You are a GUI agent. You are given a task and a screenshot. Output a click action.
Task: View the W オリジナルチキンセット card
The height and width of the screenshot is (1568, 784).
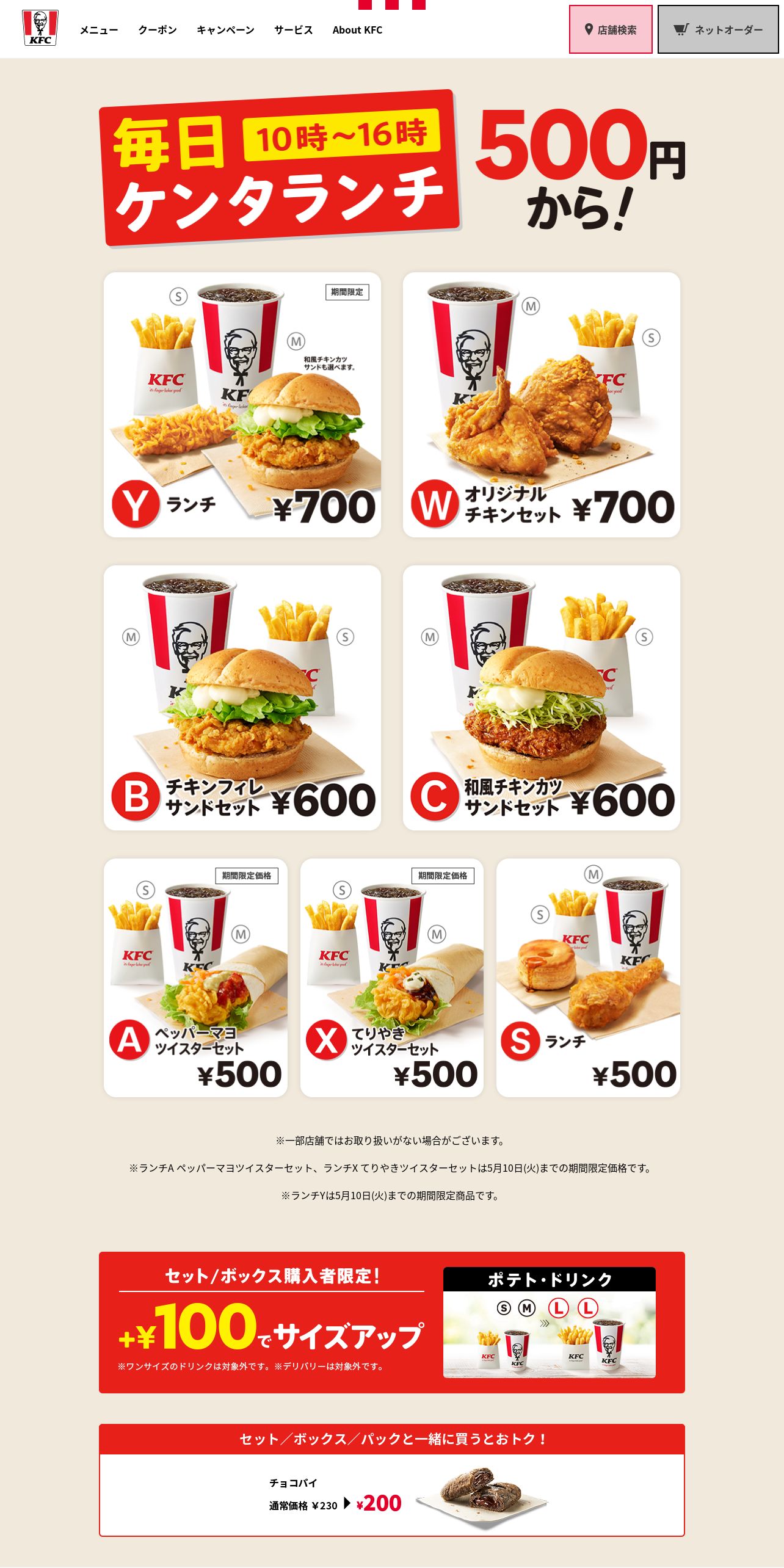pyautogui.click(x=542, y=405)
